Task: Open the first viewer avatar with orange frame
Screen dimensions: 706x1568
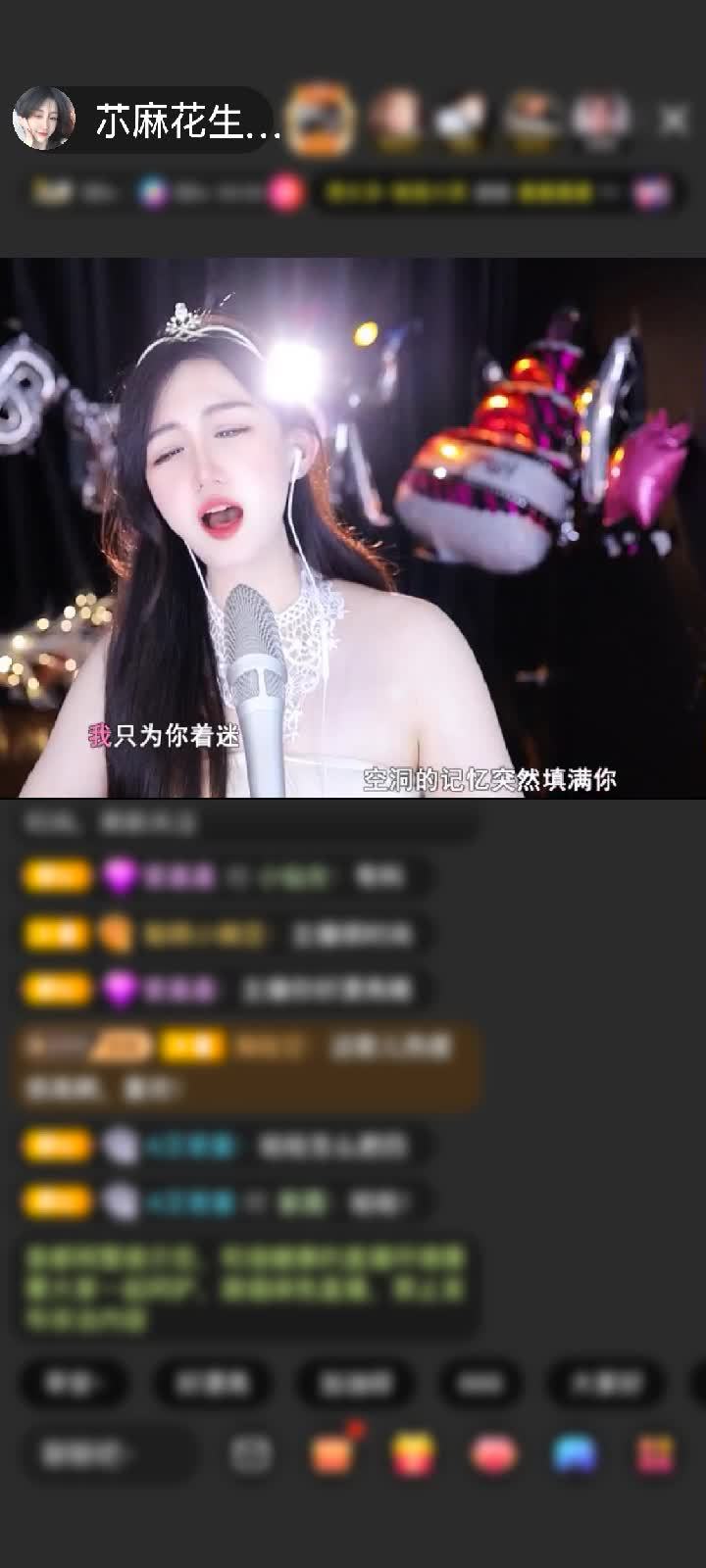Action: (322, 119)
